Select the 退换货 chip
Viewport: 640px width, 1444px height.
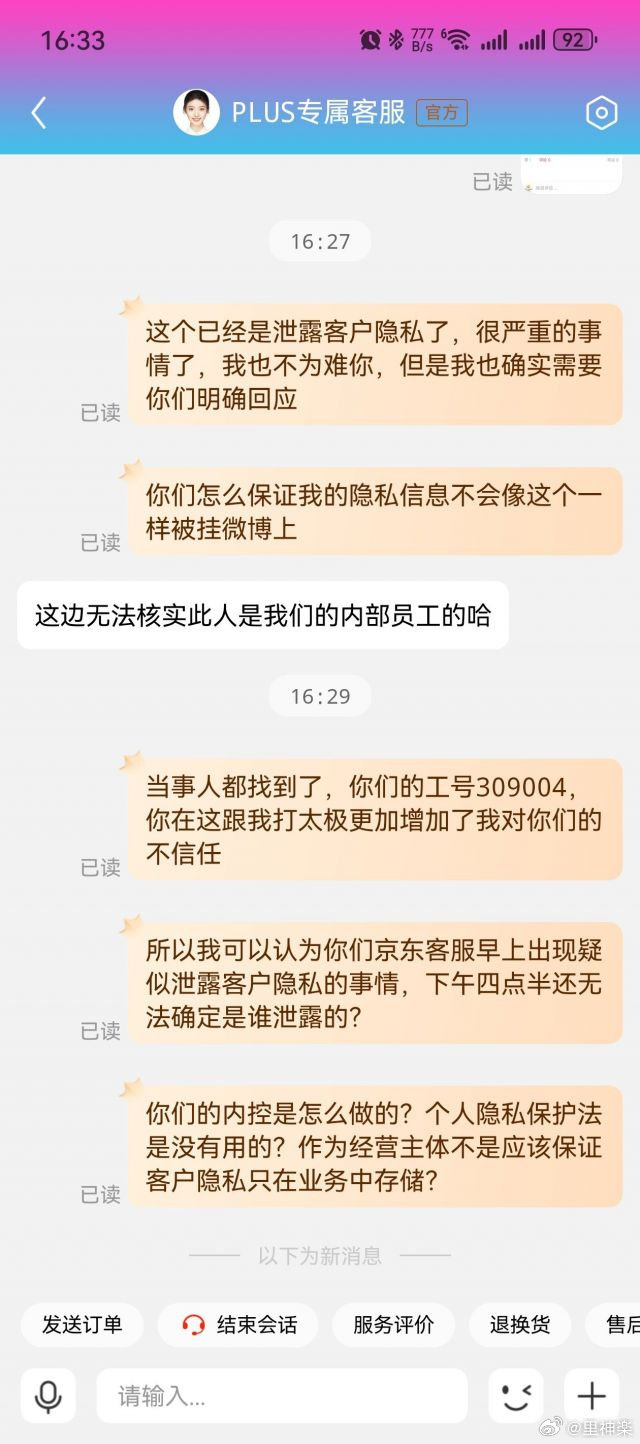(x=520, y=1324)
